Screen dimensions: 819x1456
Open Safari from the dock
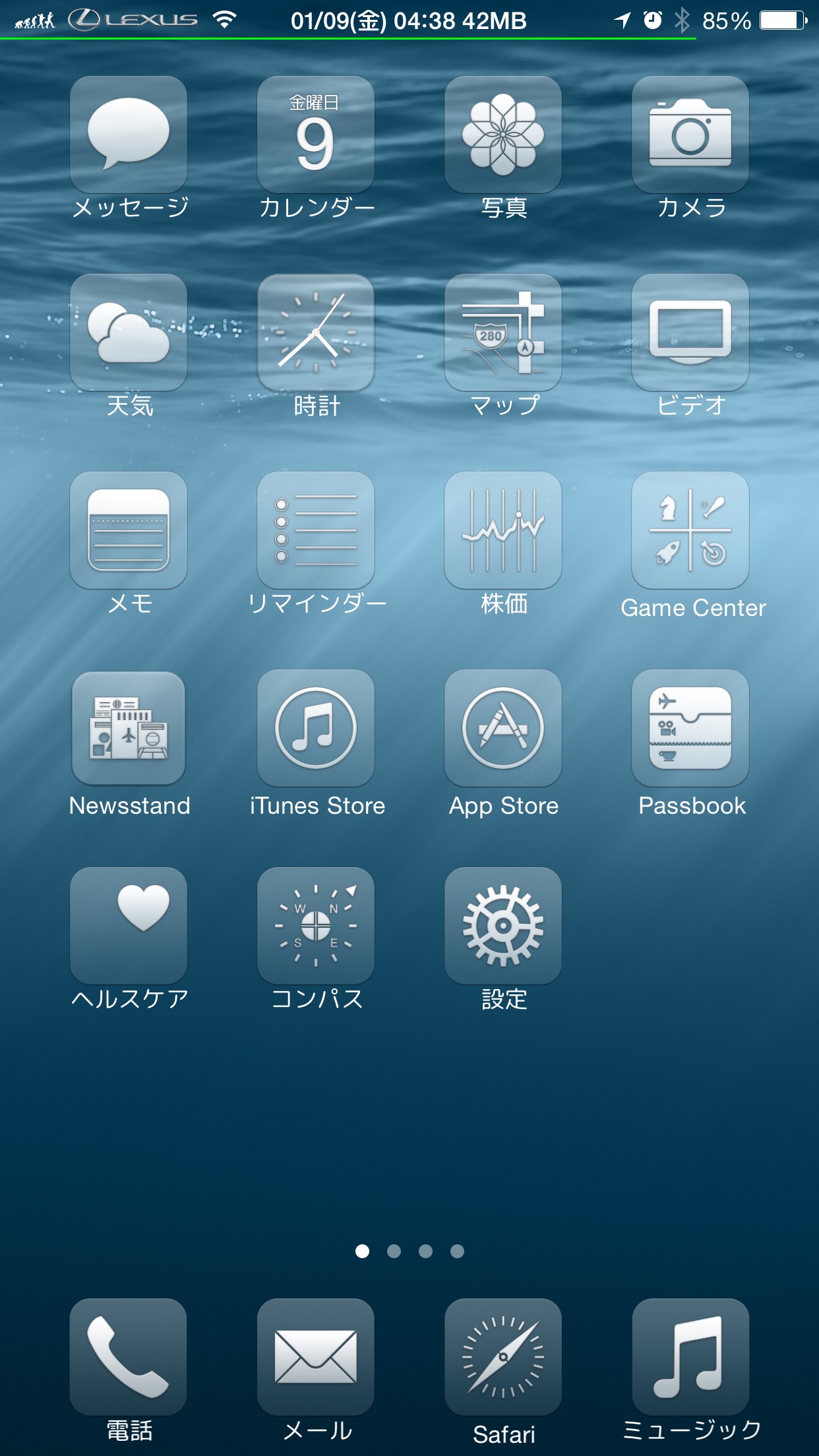503,1357
